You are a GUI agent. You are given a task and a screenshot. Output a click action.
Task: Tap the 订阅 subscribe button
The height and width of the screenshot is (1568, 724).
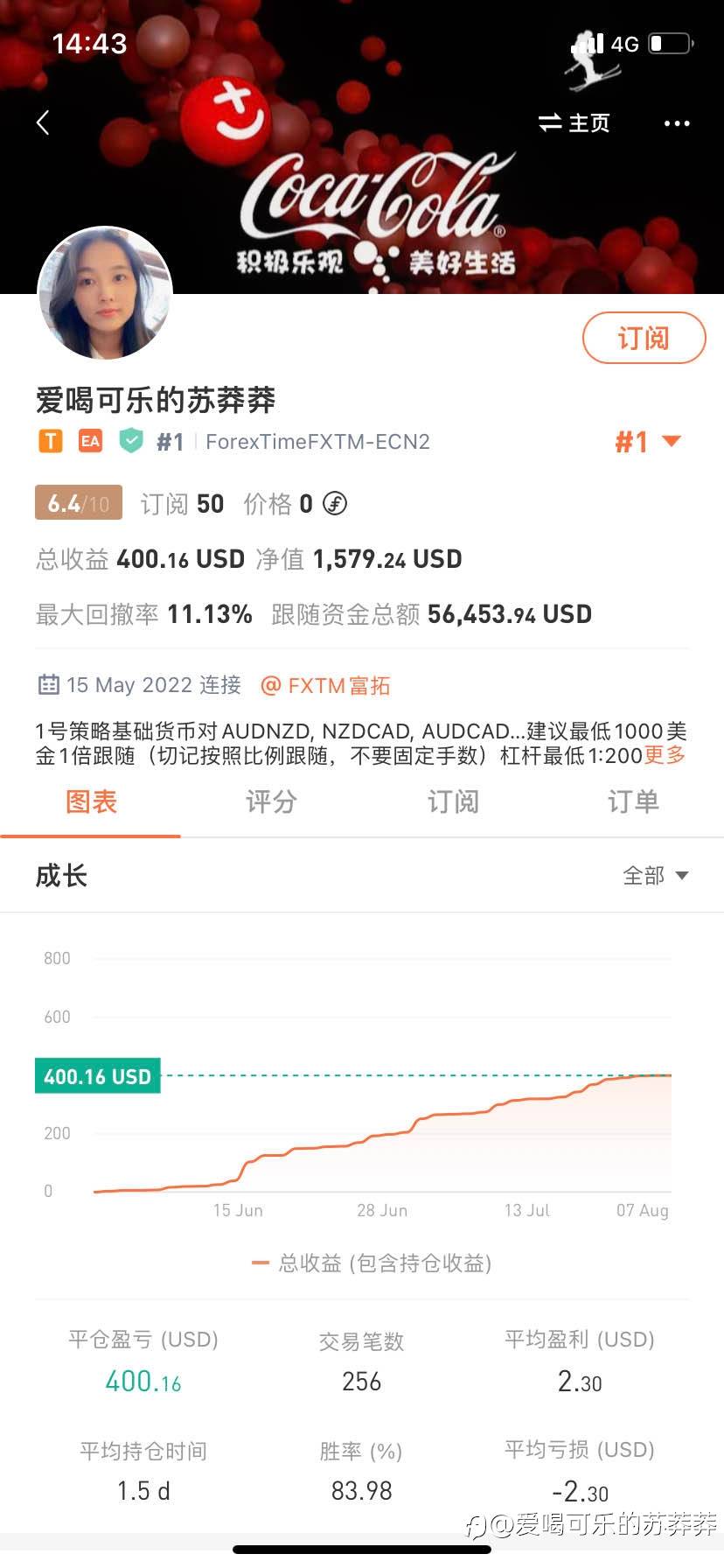[644, 338]
